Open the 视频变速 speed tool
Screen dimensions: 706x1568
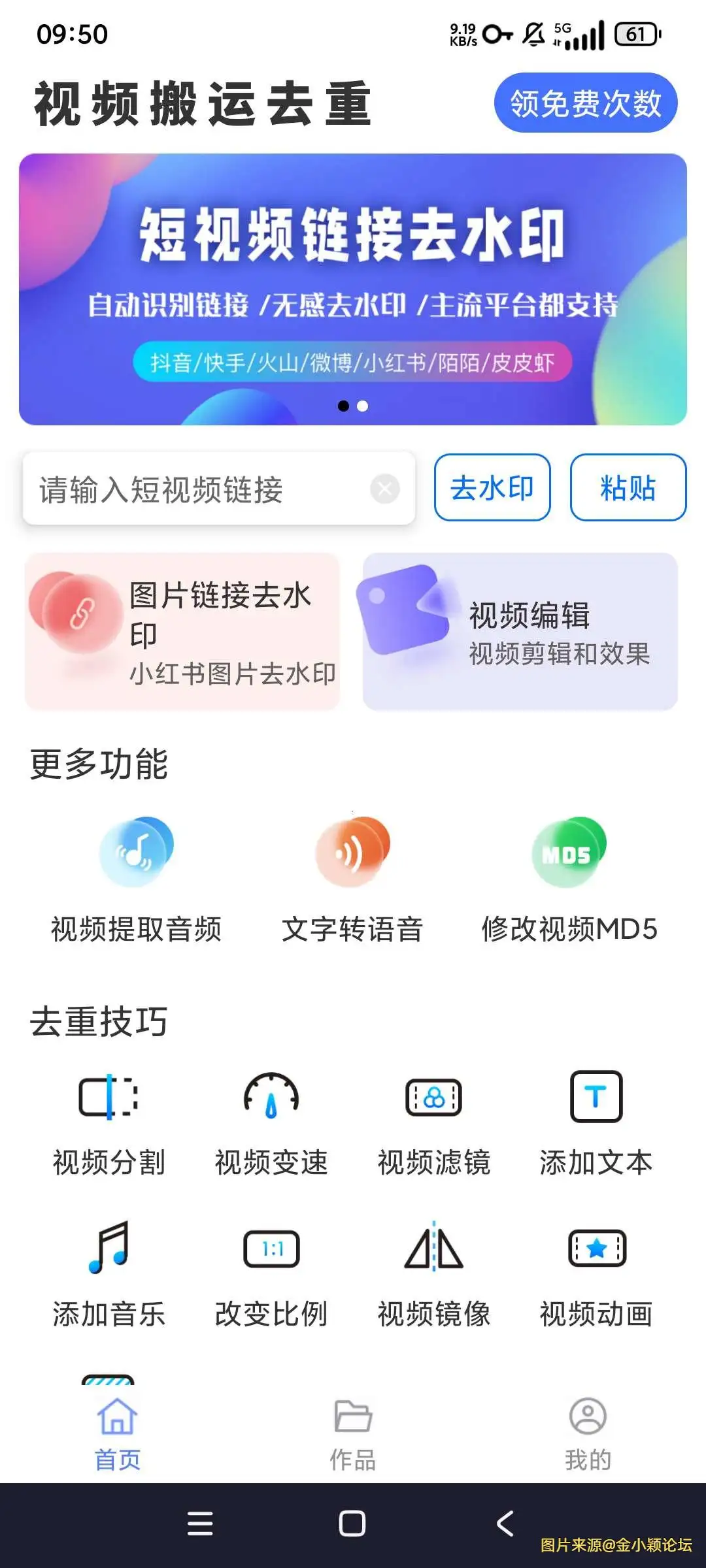pos(273,1098)
